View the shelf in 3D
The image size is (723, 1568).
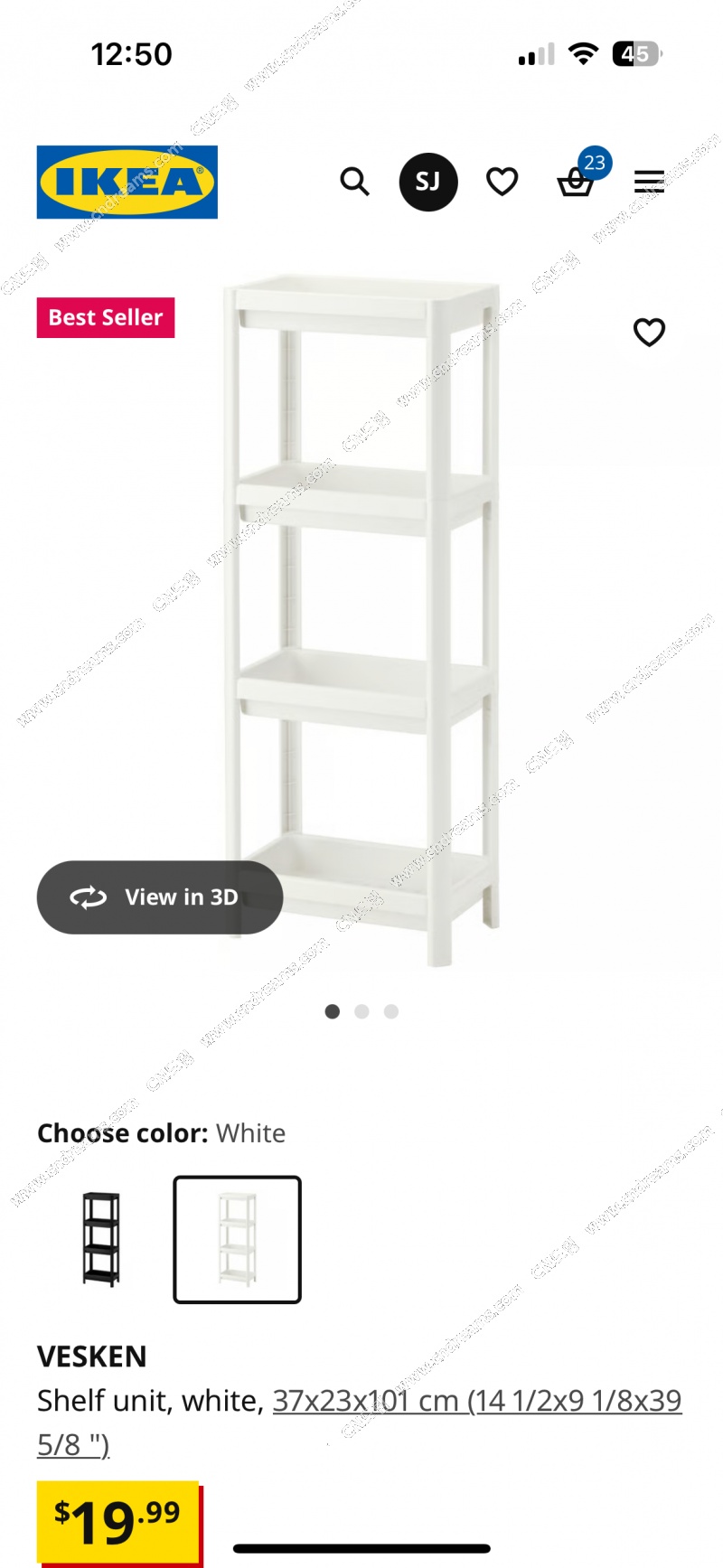(x=160, y=897)
